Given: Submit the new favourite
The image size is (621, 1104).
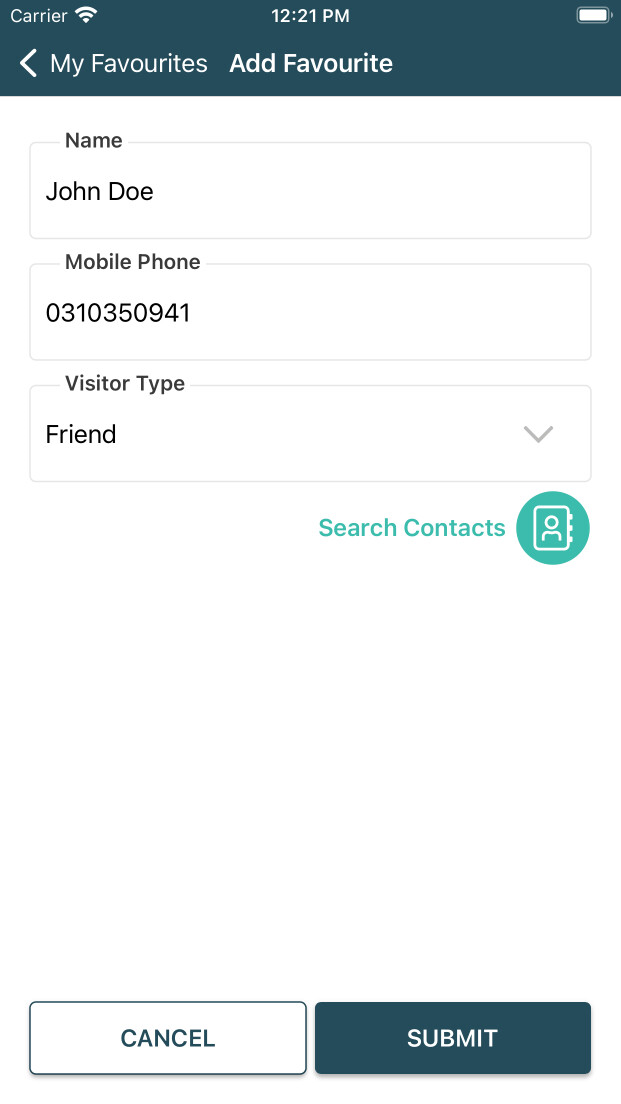Looking at the screenshot, I should [452, 1038].
